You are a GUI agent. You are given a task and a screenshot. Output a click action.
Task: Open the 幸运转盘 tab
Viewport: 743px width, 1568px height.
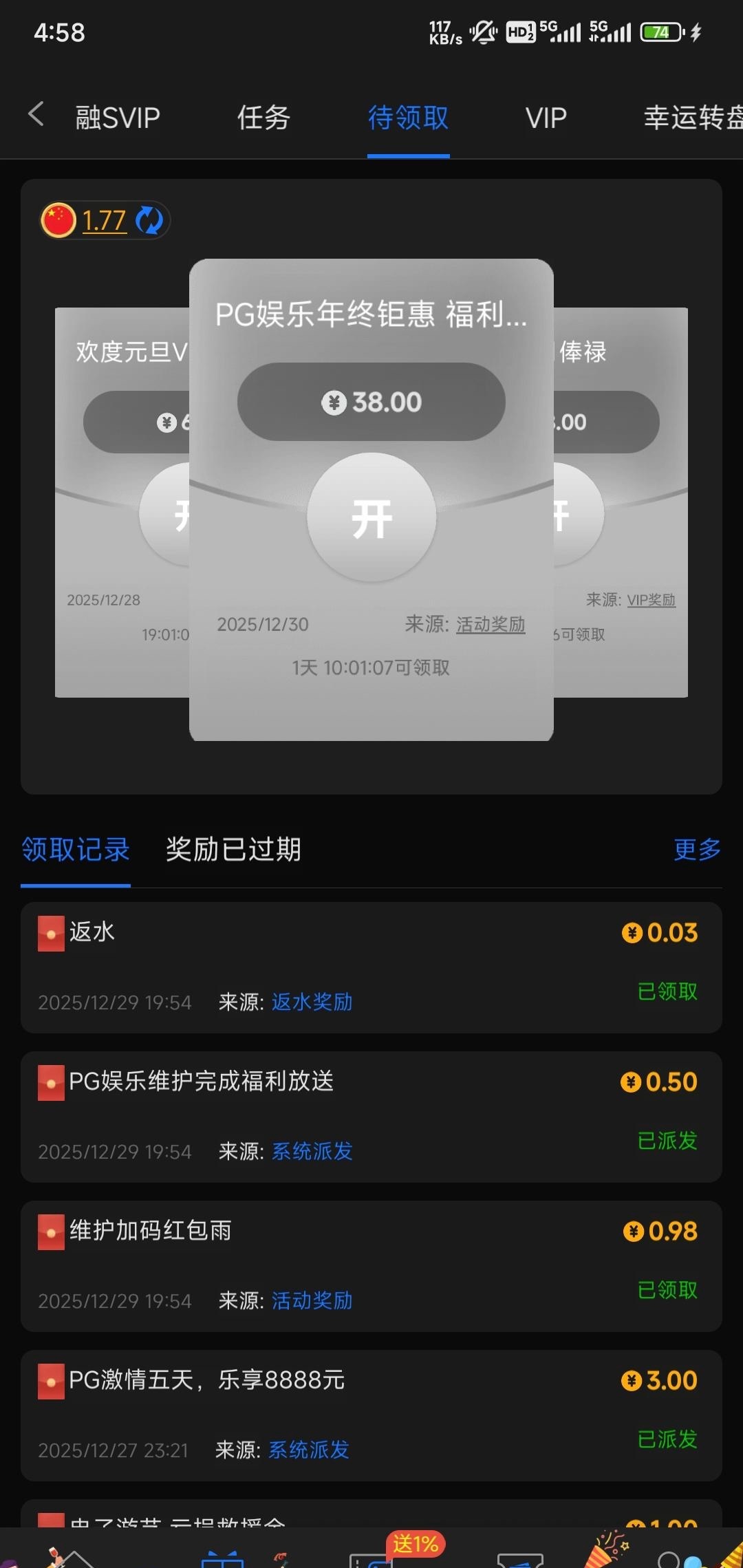coord(691,118)
